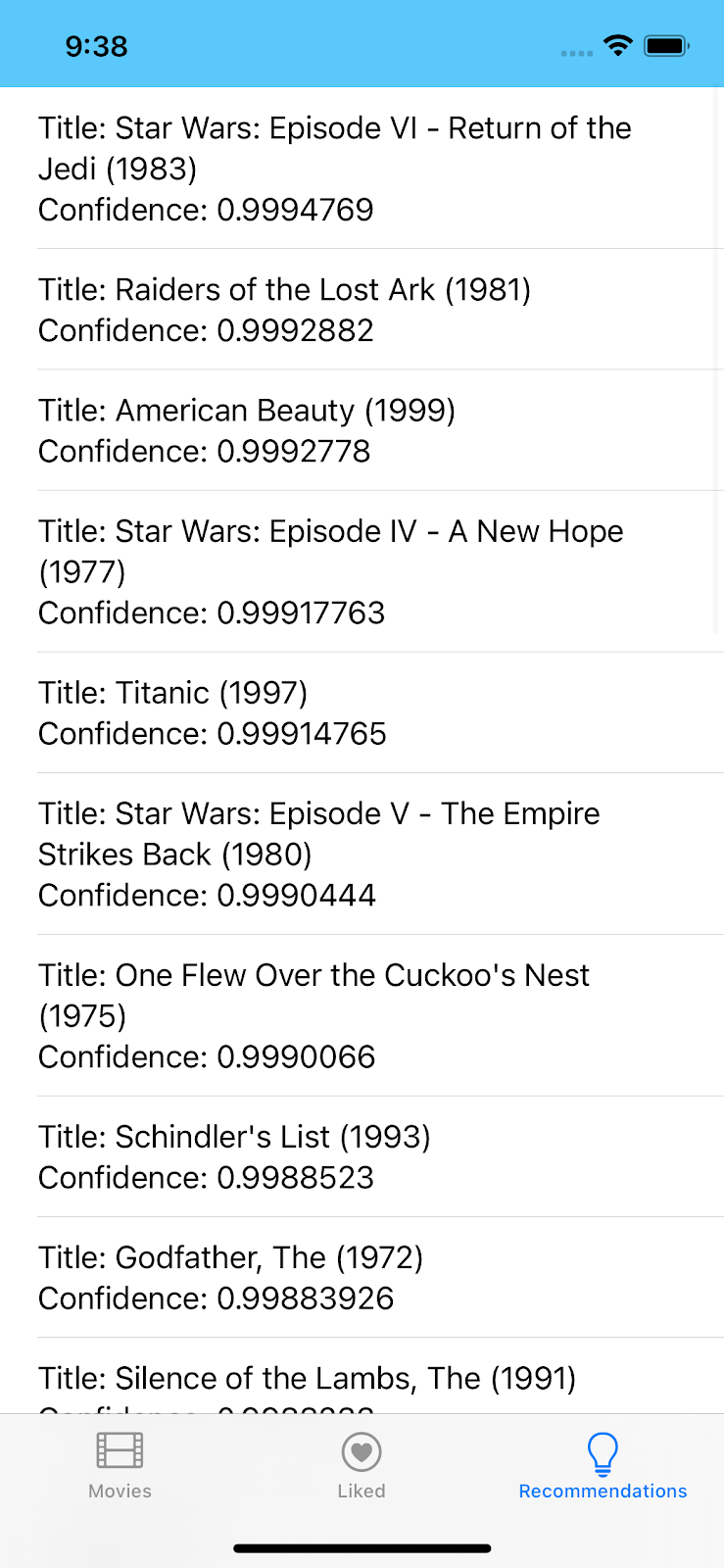724x1568 pixels.
Task: Select One Flew Over the Cuckoo's Nest
Action: [x=362, y=1015]
